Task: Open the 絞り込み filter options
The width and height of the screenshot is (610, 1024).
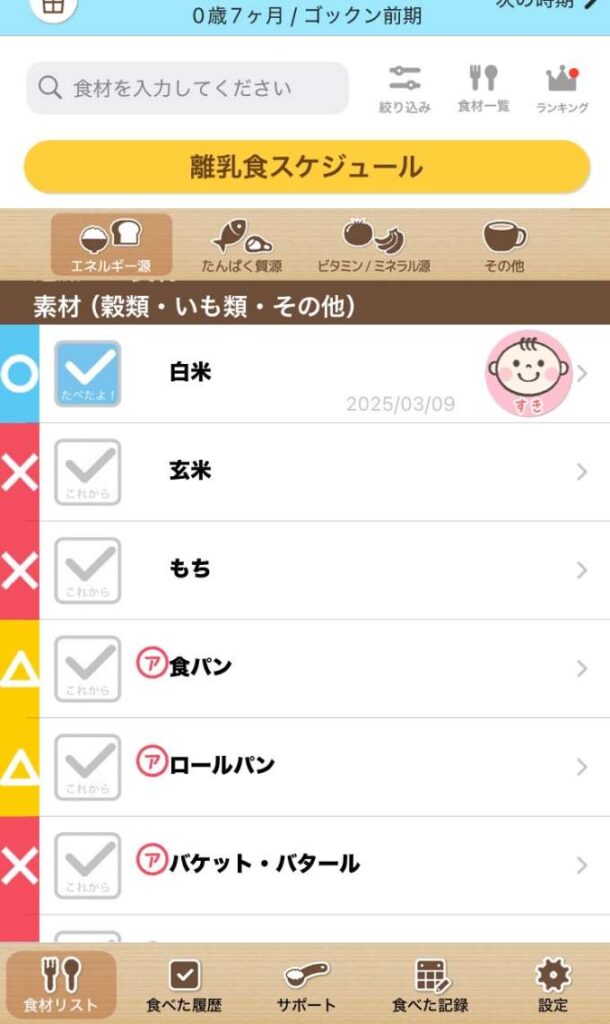Action: click(x=404, y=89)
